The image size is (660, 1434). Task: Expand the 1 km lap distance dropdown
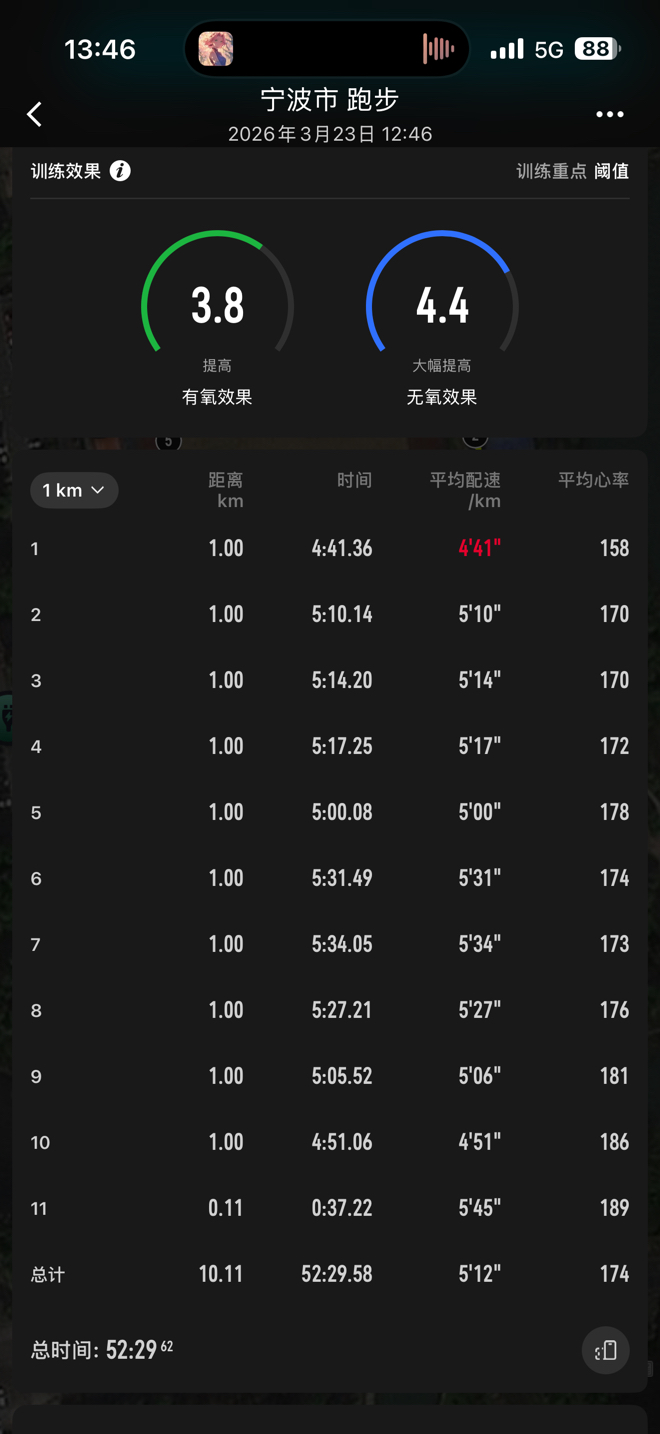point(74,490)
